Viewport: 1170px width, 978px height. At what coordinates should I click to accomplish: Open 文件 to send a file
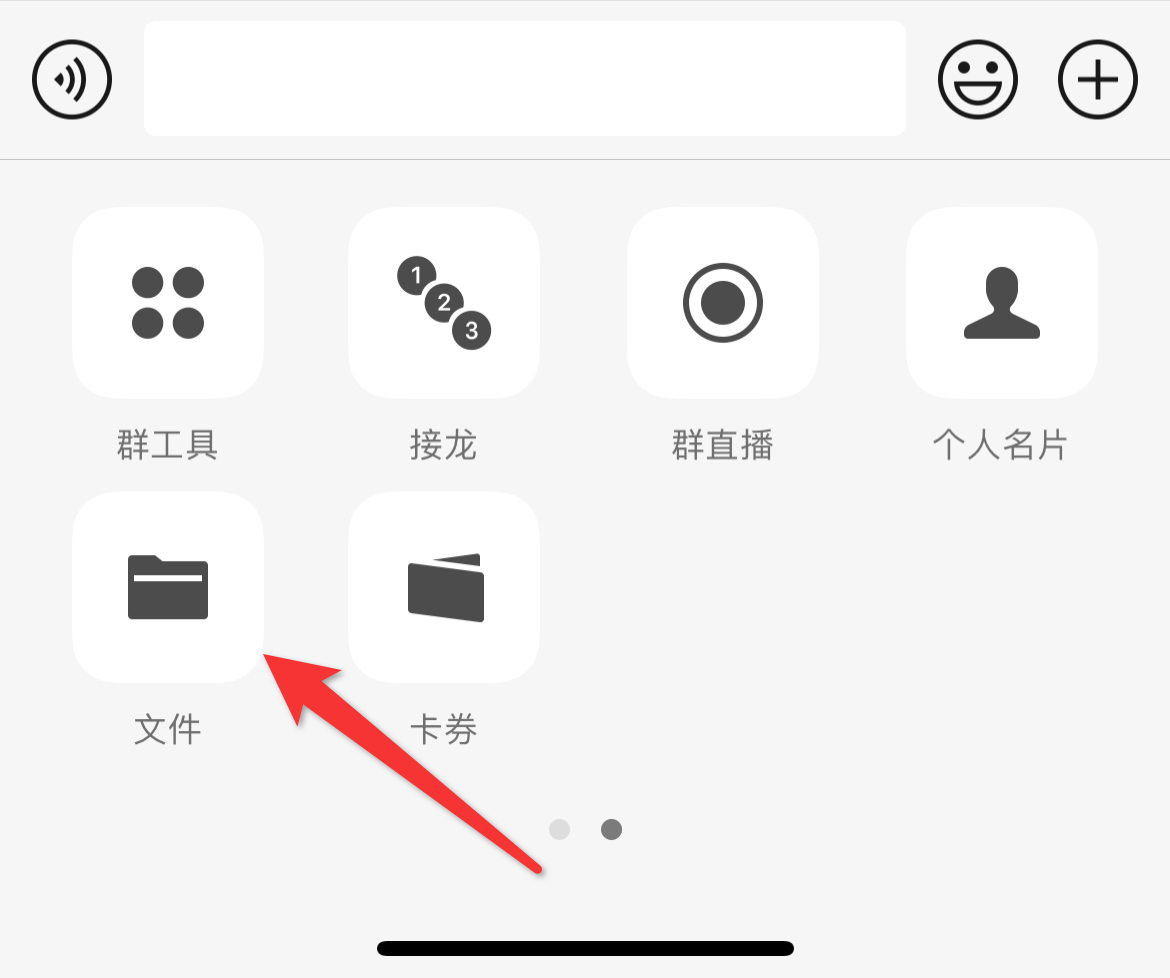point(168,587)
